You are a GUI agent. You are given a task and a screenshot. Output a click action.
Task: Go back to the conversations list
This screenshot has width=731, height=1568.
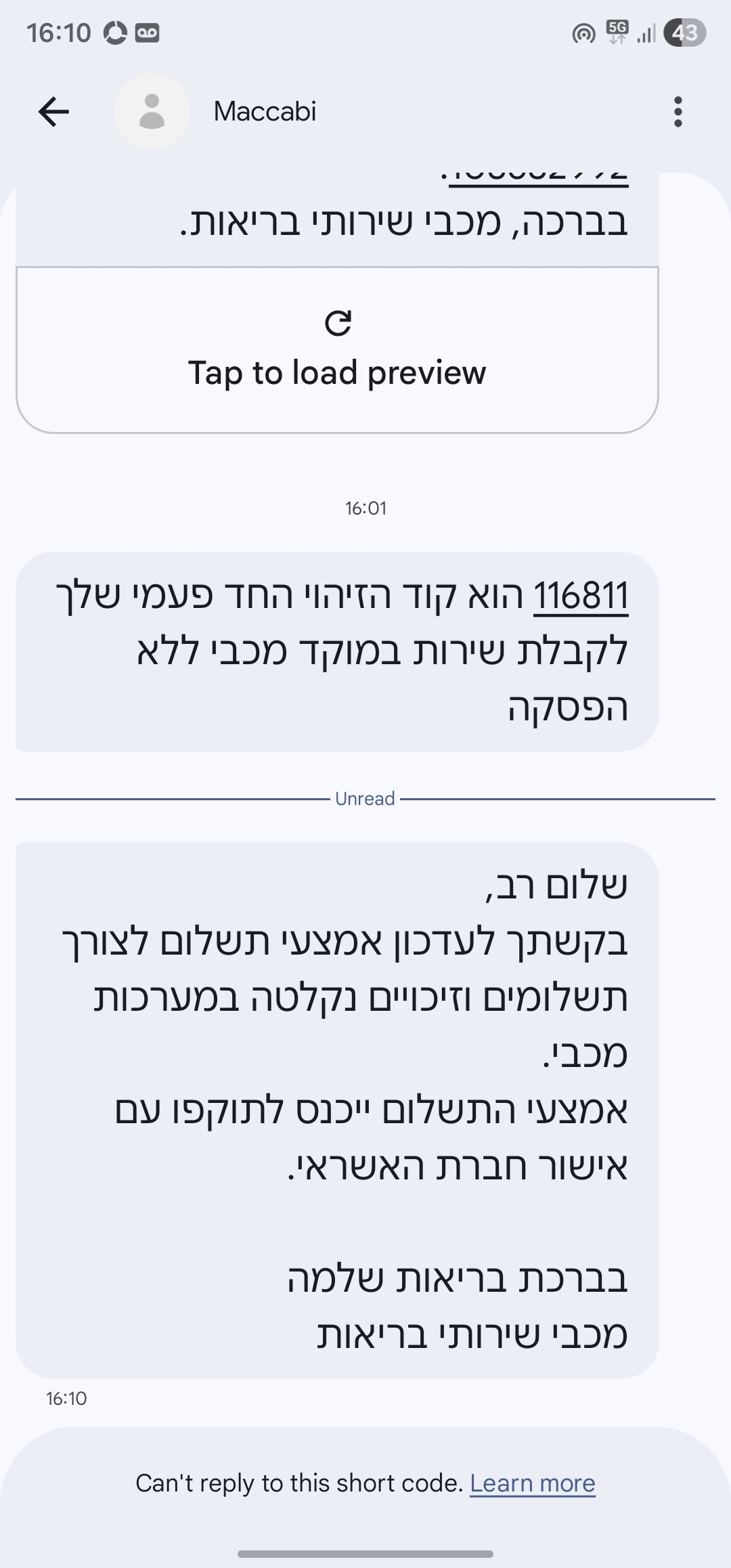54,112
